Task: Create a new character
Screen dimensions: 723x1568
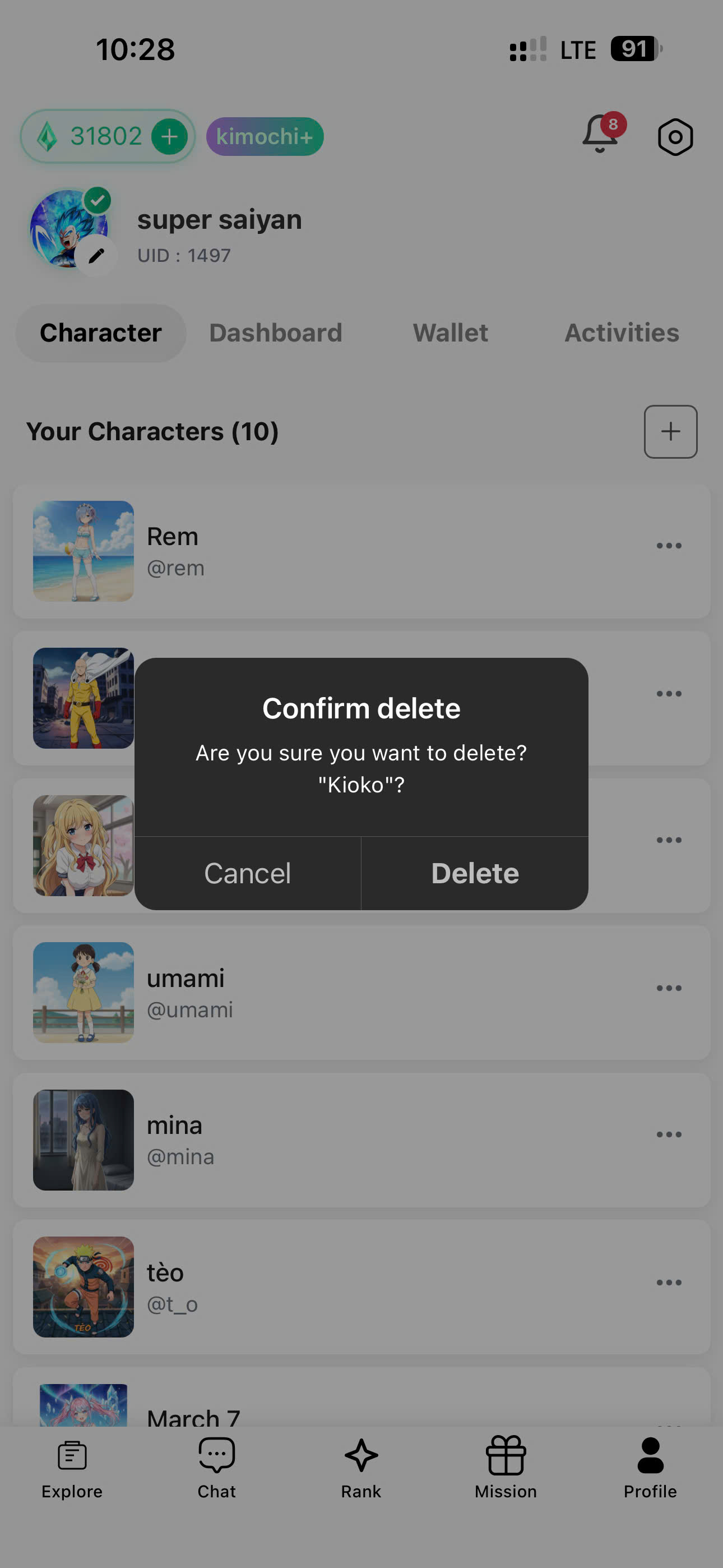Action: tap(670, 432)
